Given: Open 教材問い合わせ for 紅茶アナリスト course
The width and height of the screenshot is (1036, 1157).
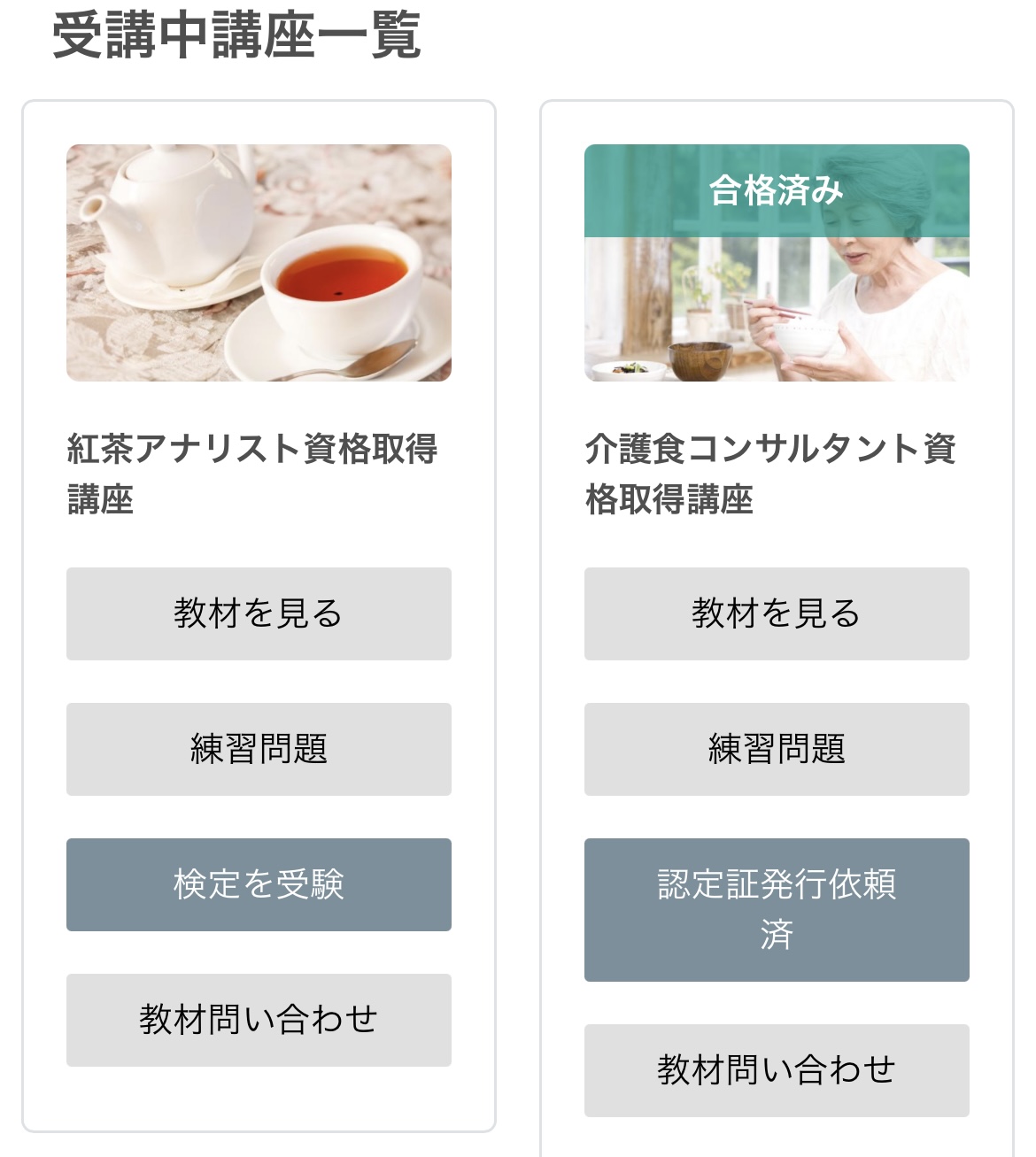Looking at the screenshot, I should coord(259,1020).
